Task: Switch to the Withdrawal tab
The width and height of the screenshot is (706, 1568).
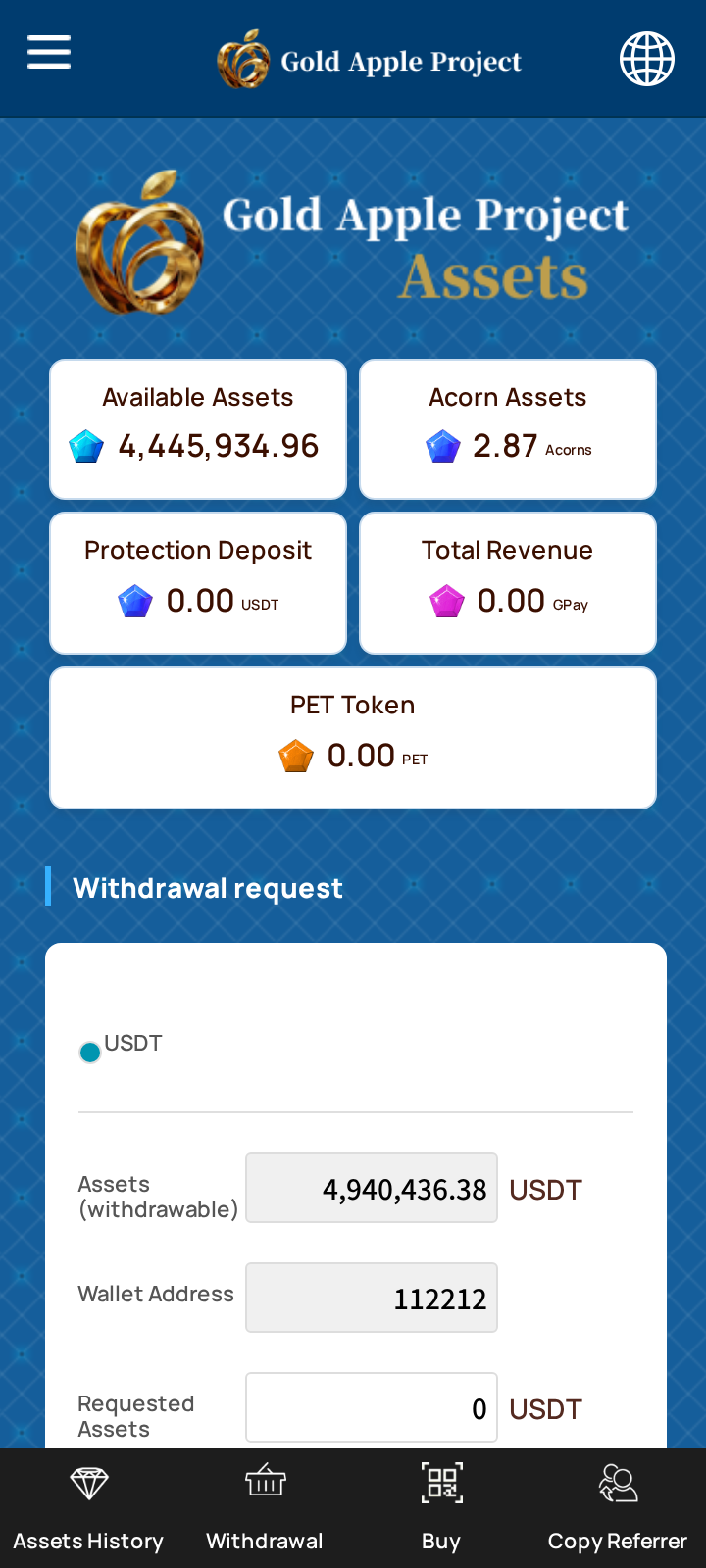Action: click(265, 1509)
